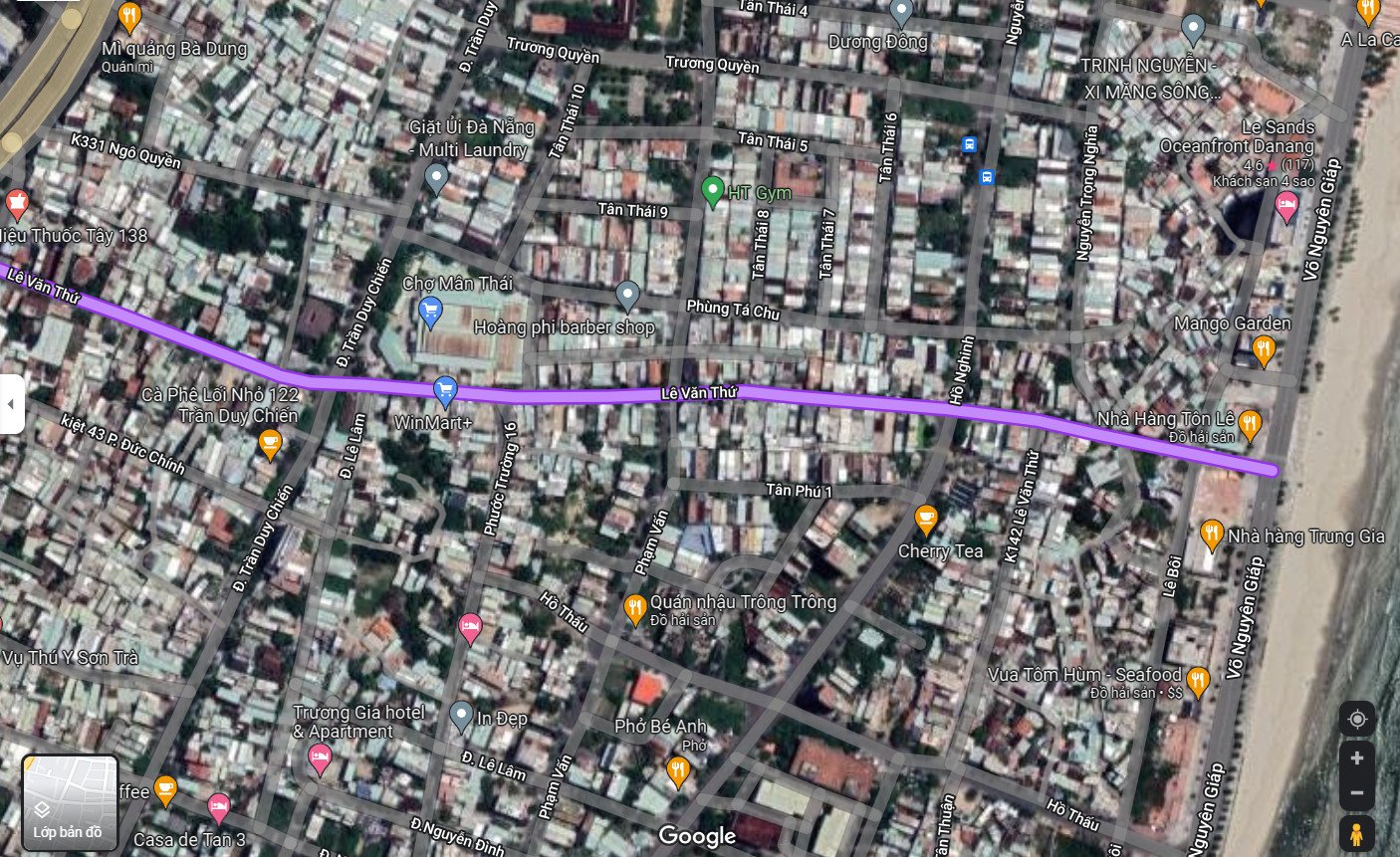1400x857 pixels.
Task: Open Street View pegman
Action: [x=1356, y=834]
